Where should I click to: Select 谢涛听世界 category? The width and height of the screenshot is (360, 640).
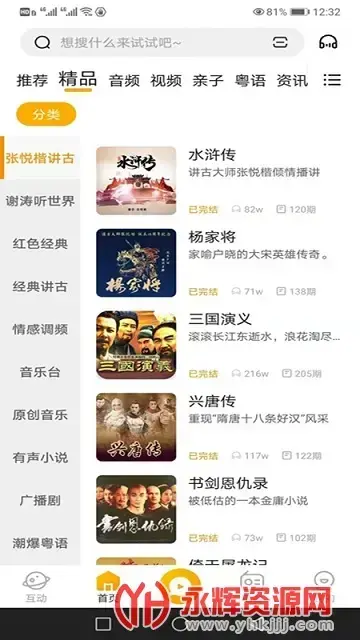pos(40,201)
